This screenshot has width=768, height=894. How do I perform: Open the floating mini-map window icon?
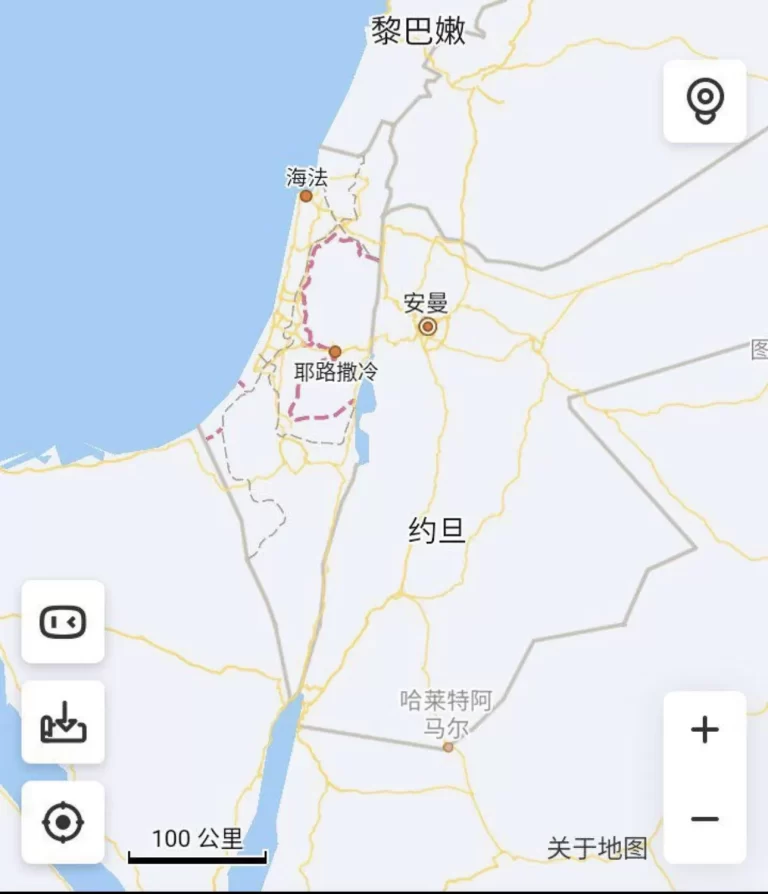62,621
